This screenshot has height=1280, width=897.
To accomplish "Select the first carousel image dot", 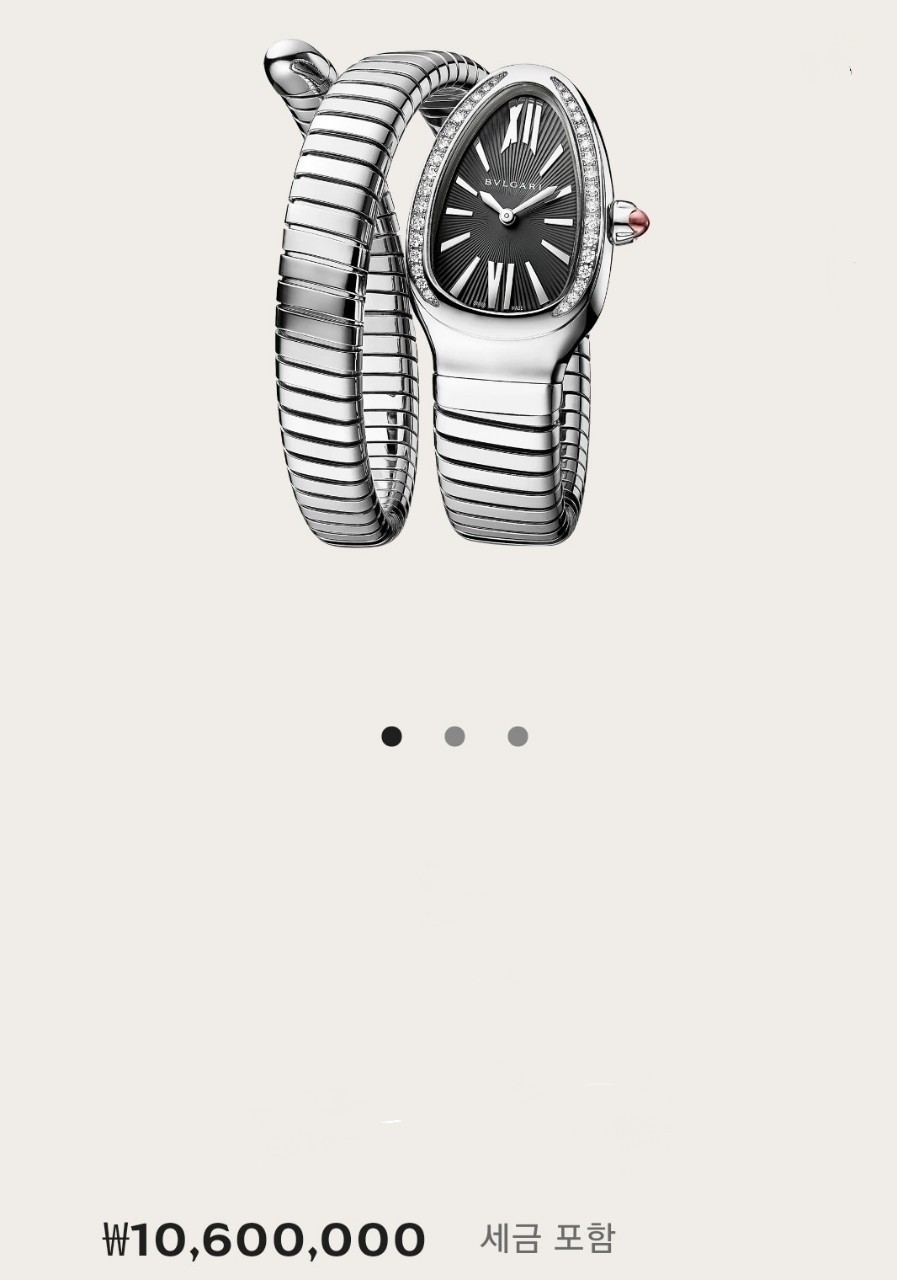I will point(392,737).
